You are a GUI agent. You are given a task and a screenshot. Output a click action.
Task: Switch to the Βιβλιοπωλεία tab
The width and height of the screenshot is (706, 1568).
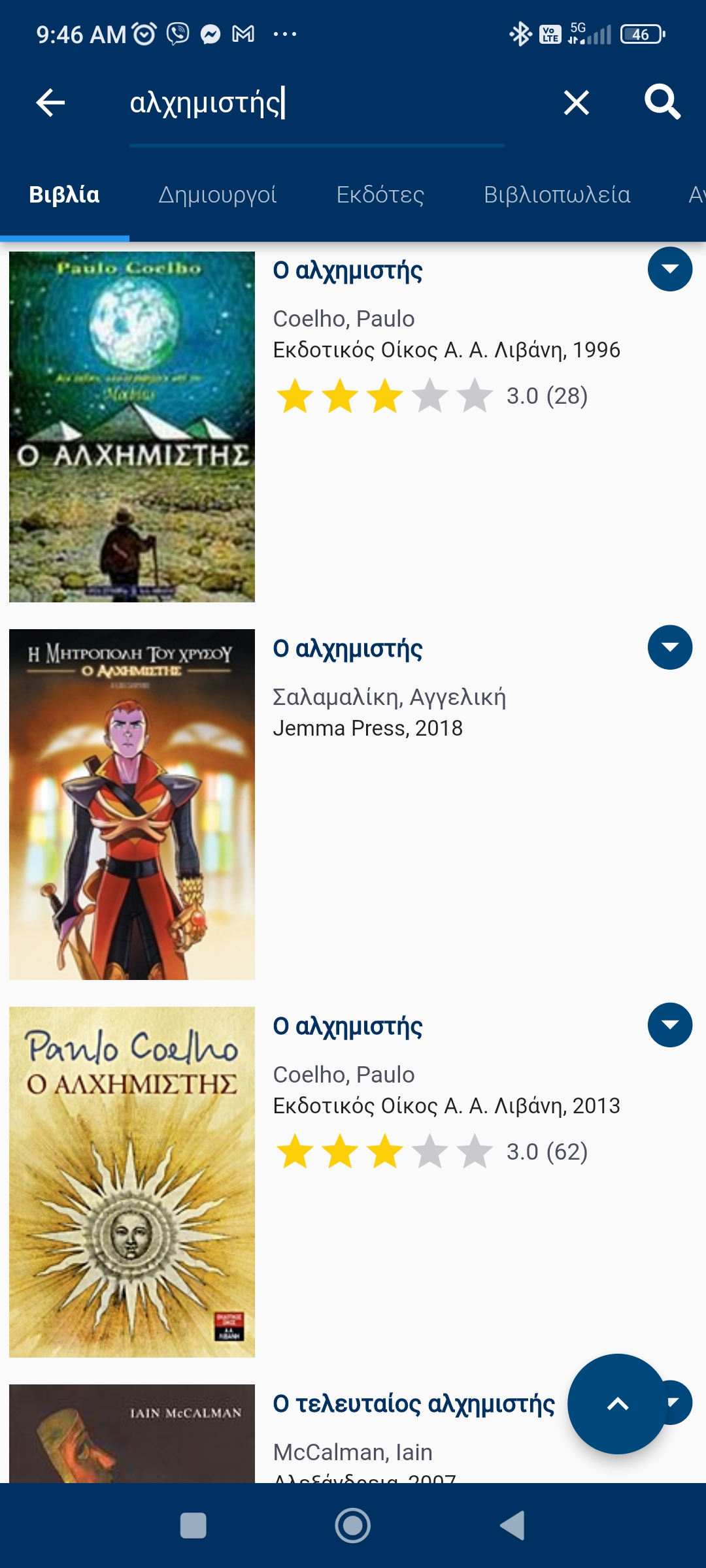(x=556, y=195)
